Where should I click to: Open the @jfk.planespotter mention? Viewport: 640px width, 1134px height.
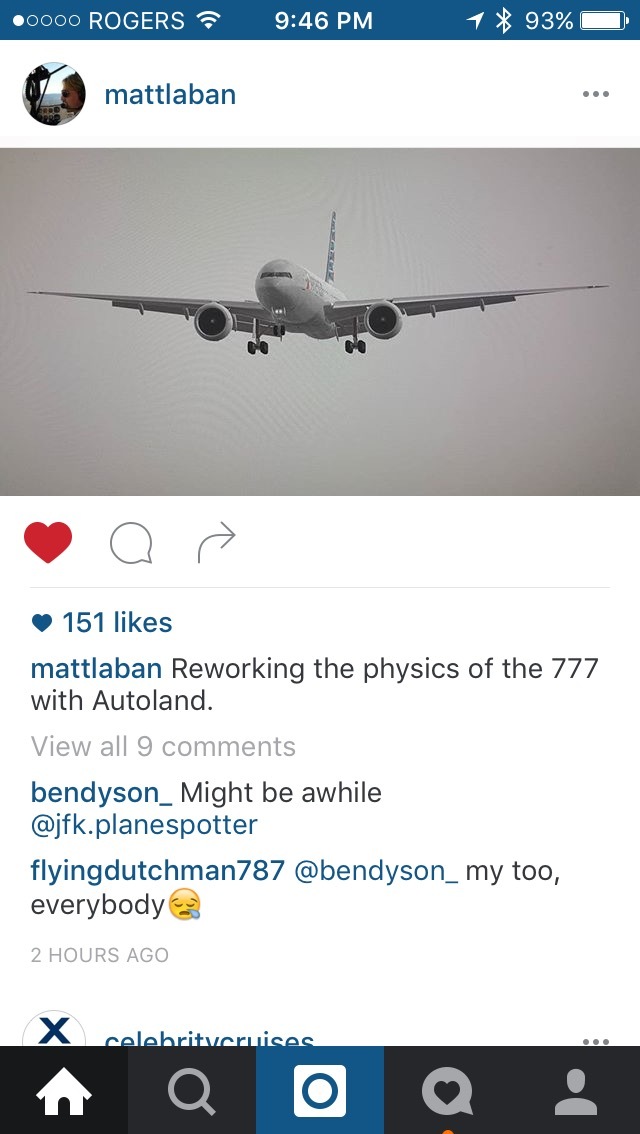click(144, 825)
